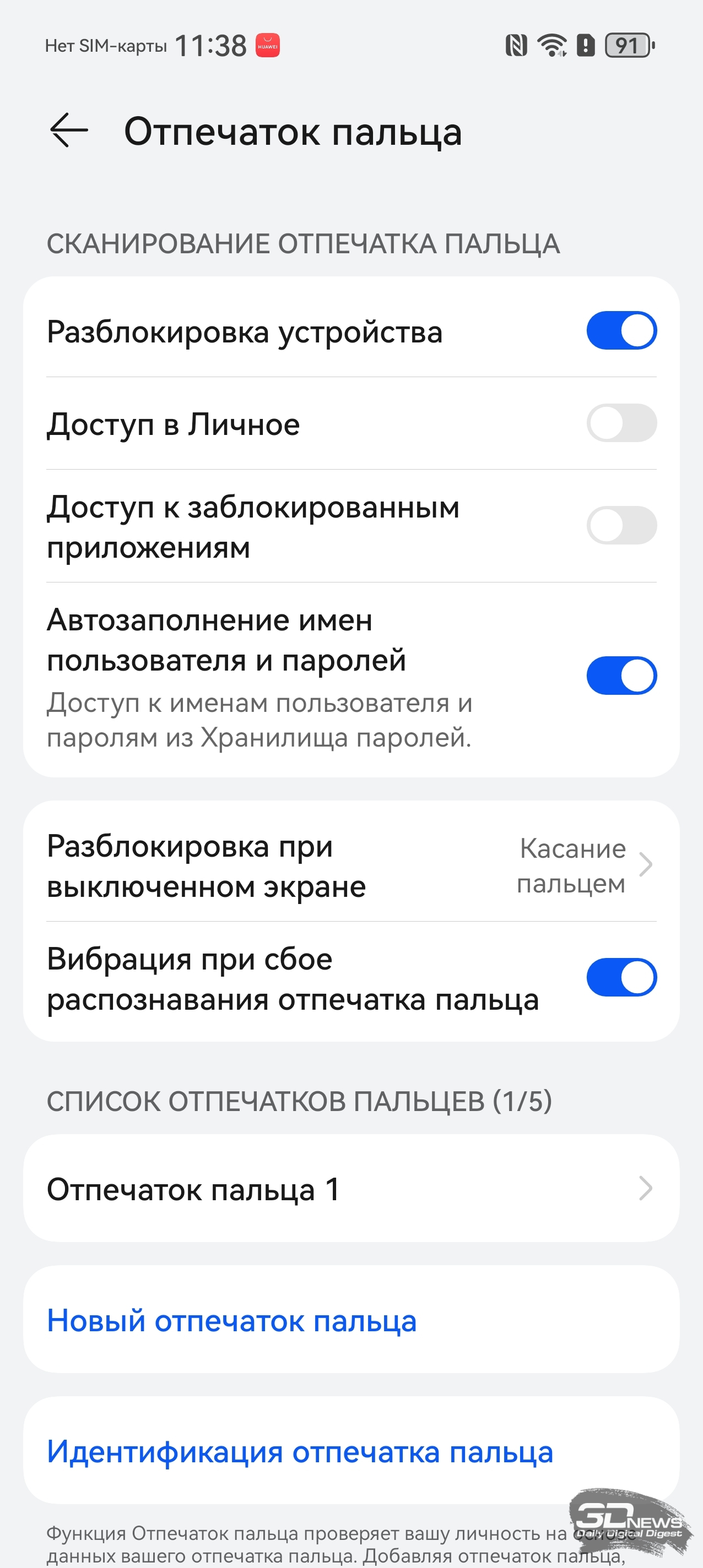This screenshot has width=703, height=1568.
Task: Toggle off Автозаполнение имен пользователя и паролей
Action: [621, 676]
